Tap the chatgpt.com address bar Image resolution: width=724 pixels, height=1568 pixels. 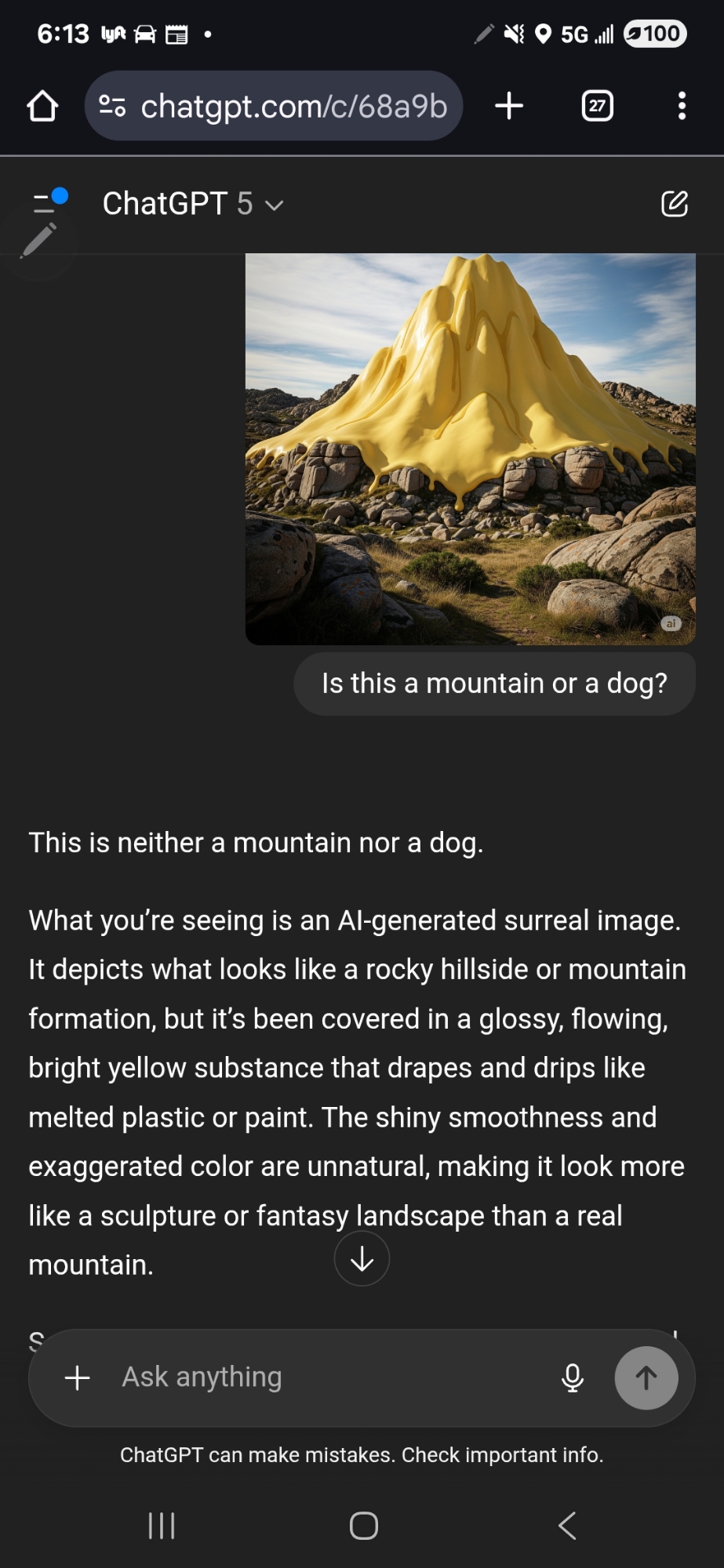275,106
